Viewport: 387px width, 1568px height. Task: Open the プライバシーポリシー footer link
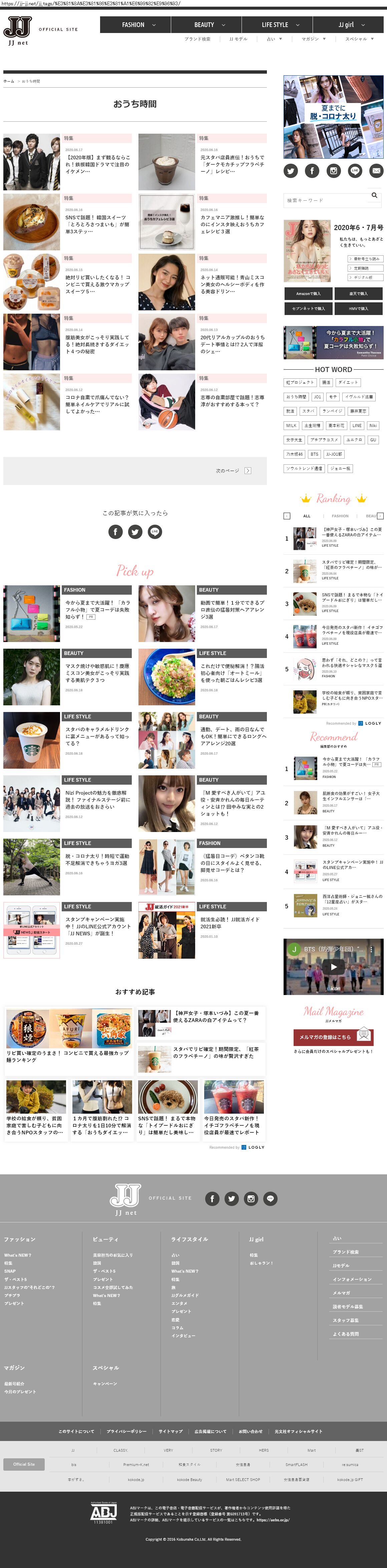click(126, 1431)
